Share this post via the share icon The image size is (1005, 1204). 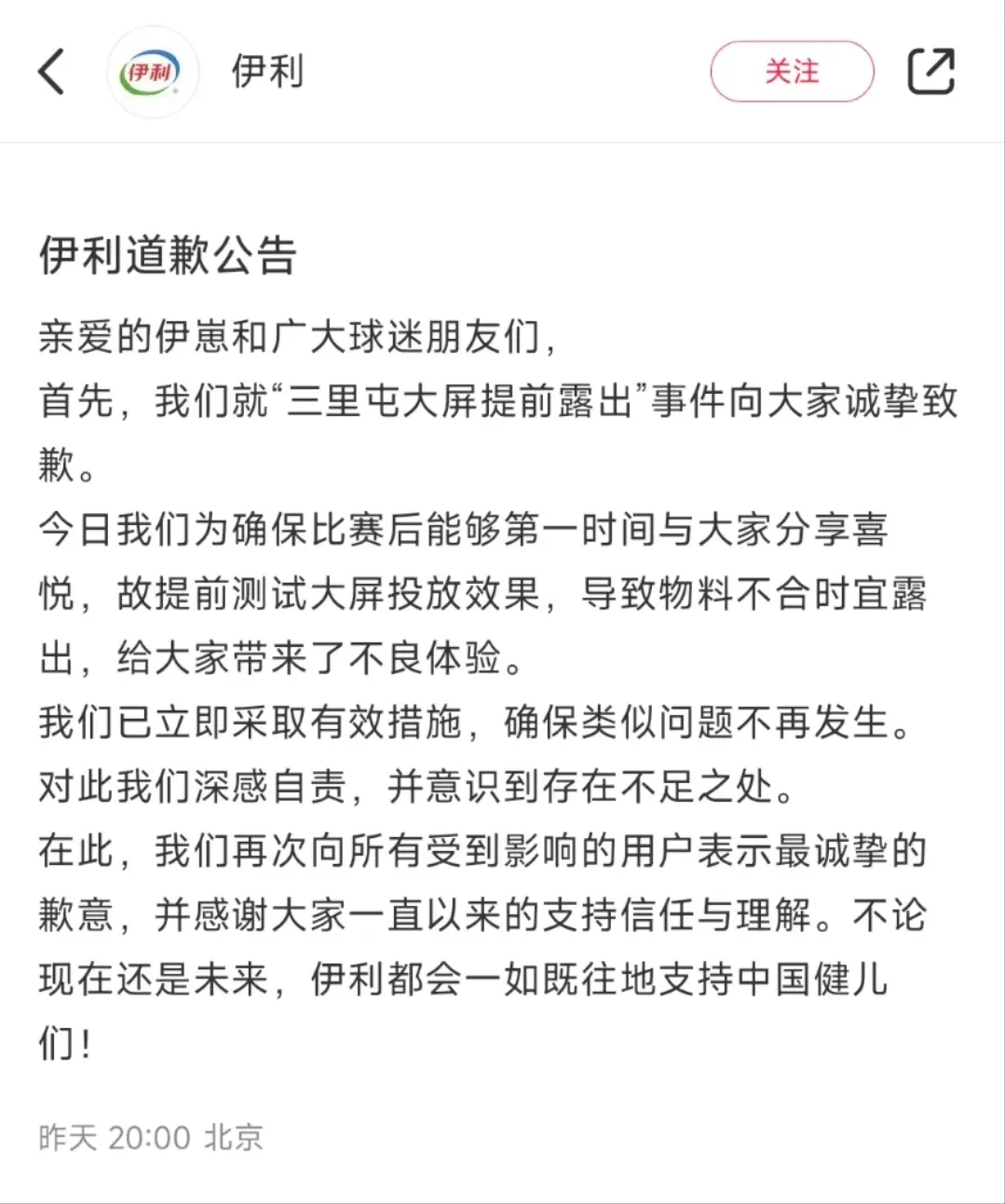coord(930,72)
